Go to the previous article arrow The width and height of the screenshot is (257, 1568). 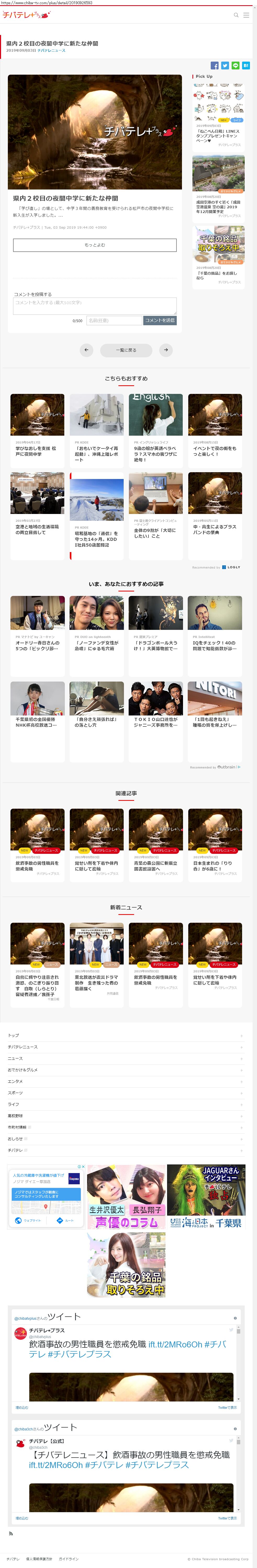[87, 350]
